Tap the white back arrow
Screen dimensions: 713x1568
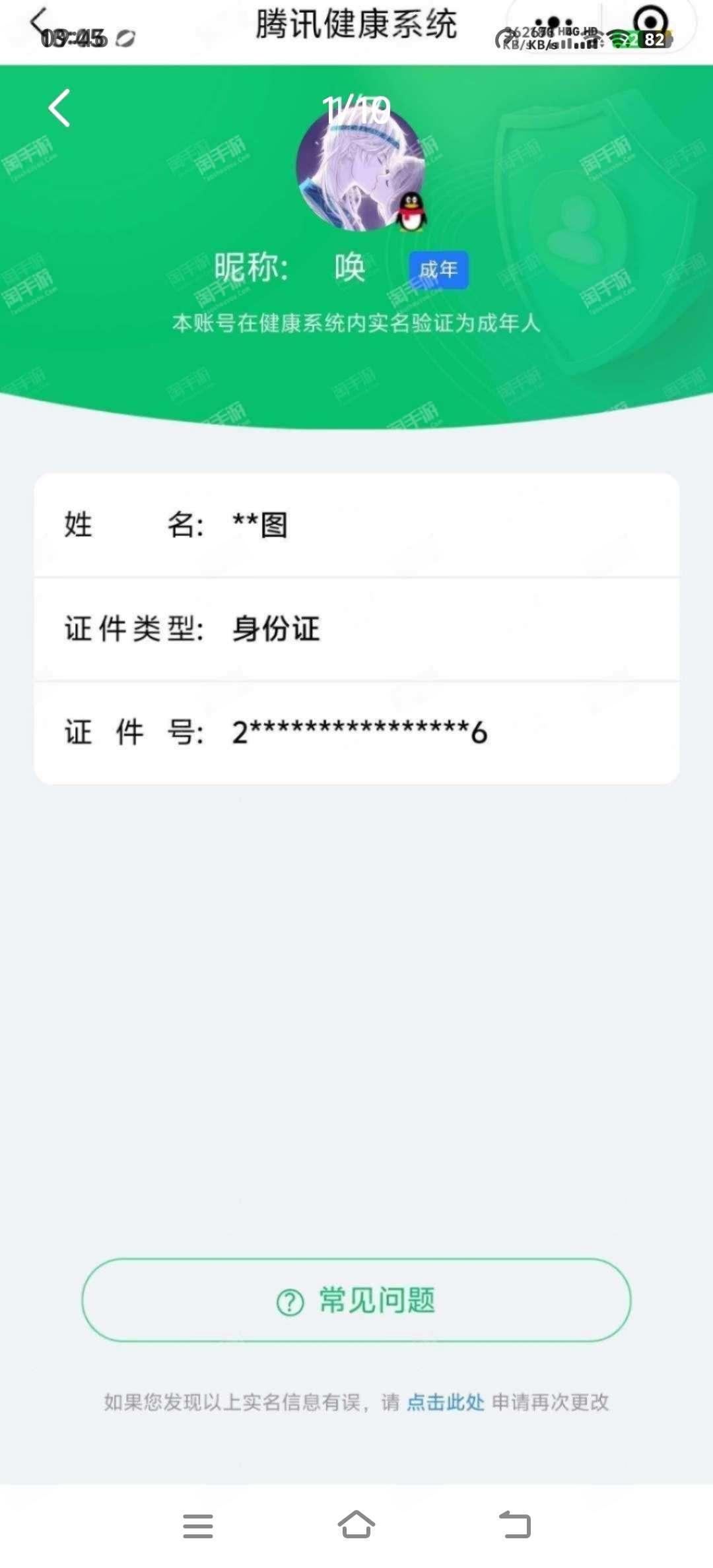tap(59, 108)
